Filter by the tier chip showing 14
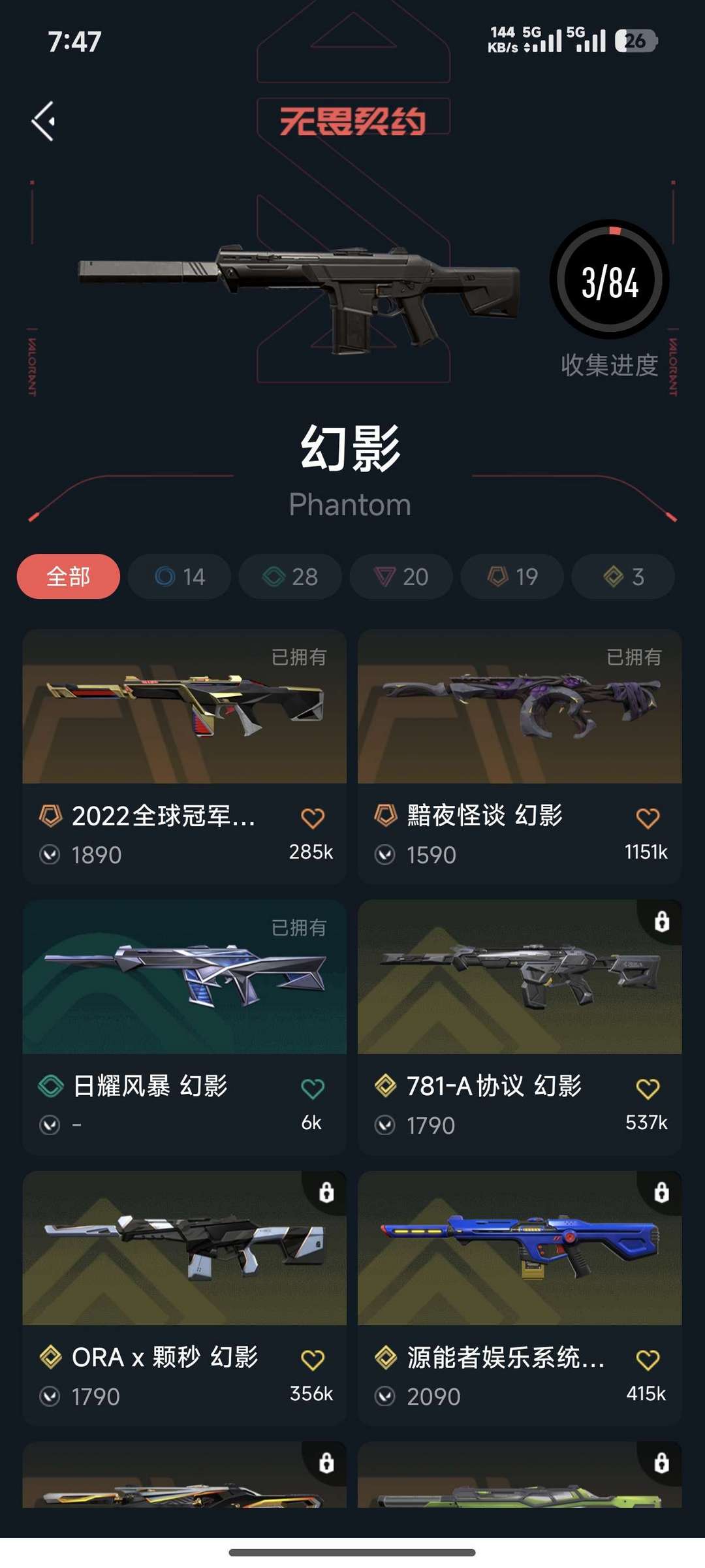The width and height of the screenshot is (705, 1568). coord(180,577)
